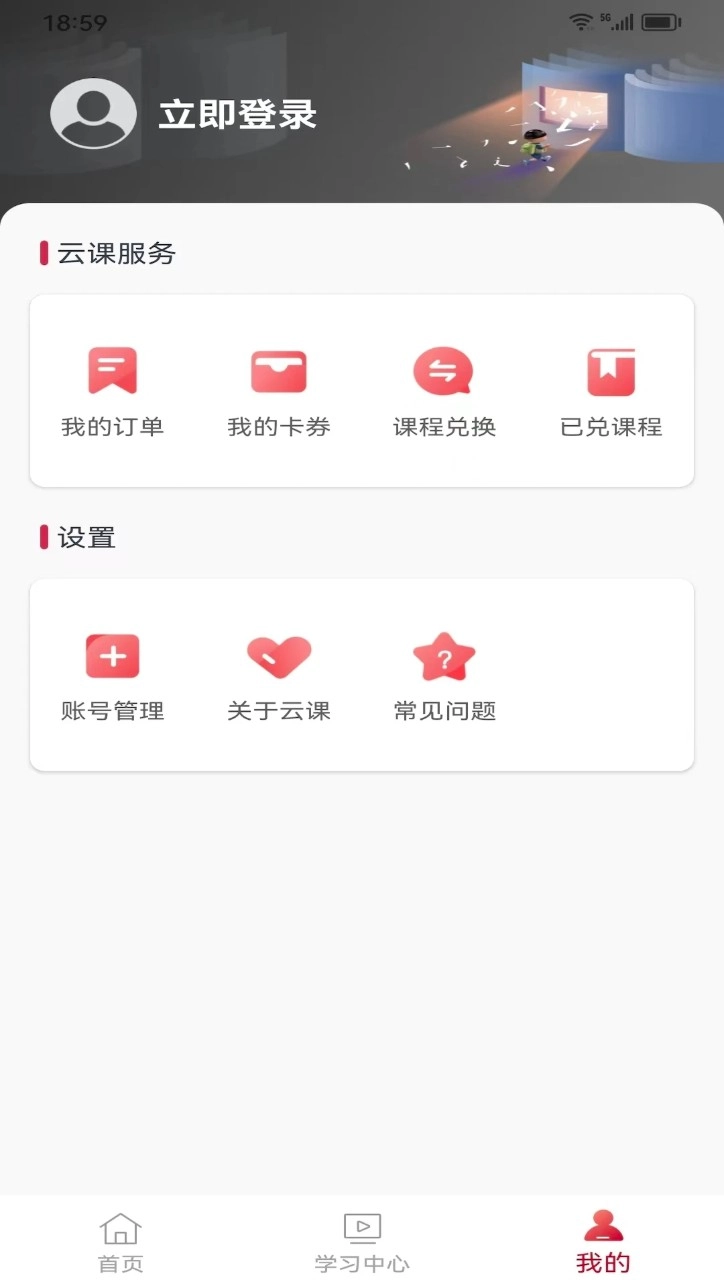Open 已兑课程 redeemed courses icon
This screenshot has width=724, height=1287.
click(611, 370)
